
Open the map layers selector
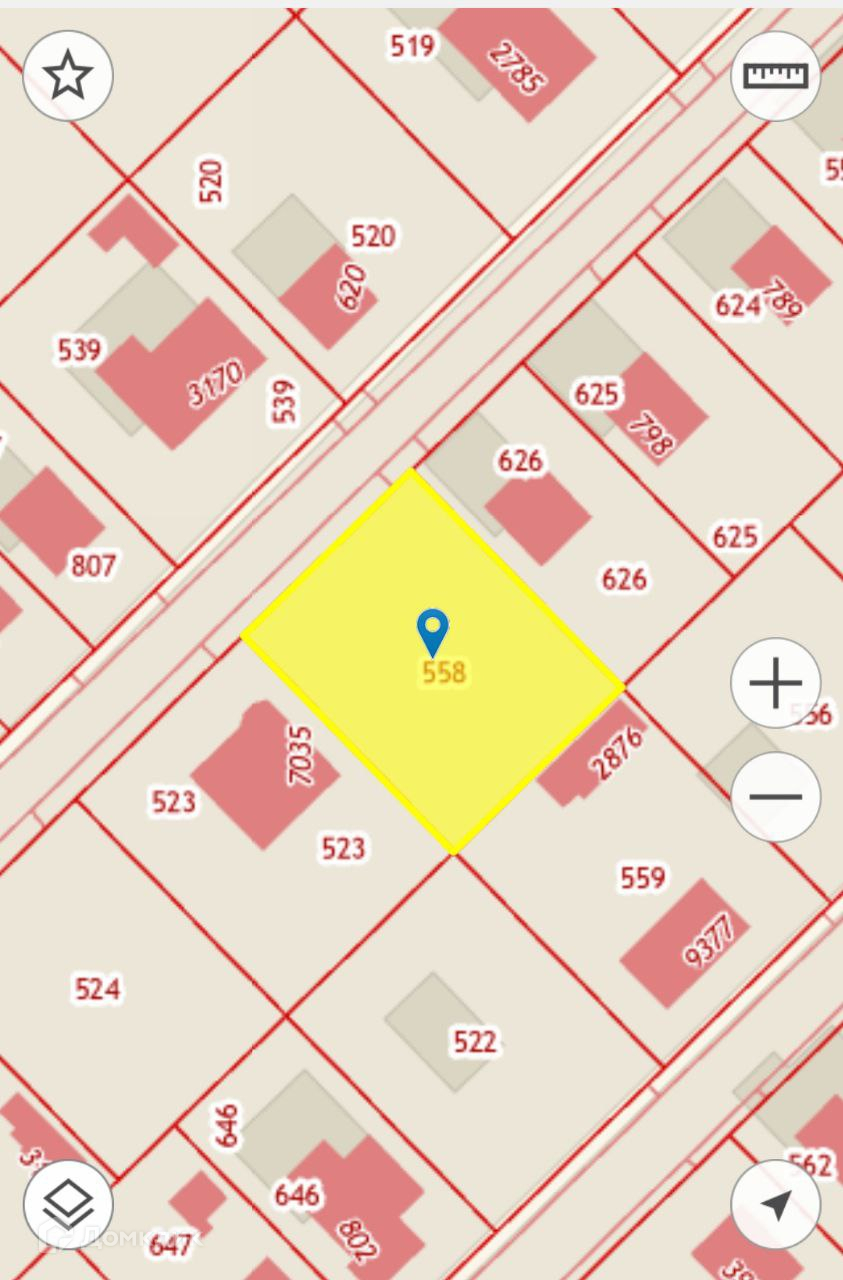pyautogui.click(x=68, y=1205)
